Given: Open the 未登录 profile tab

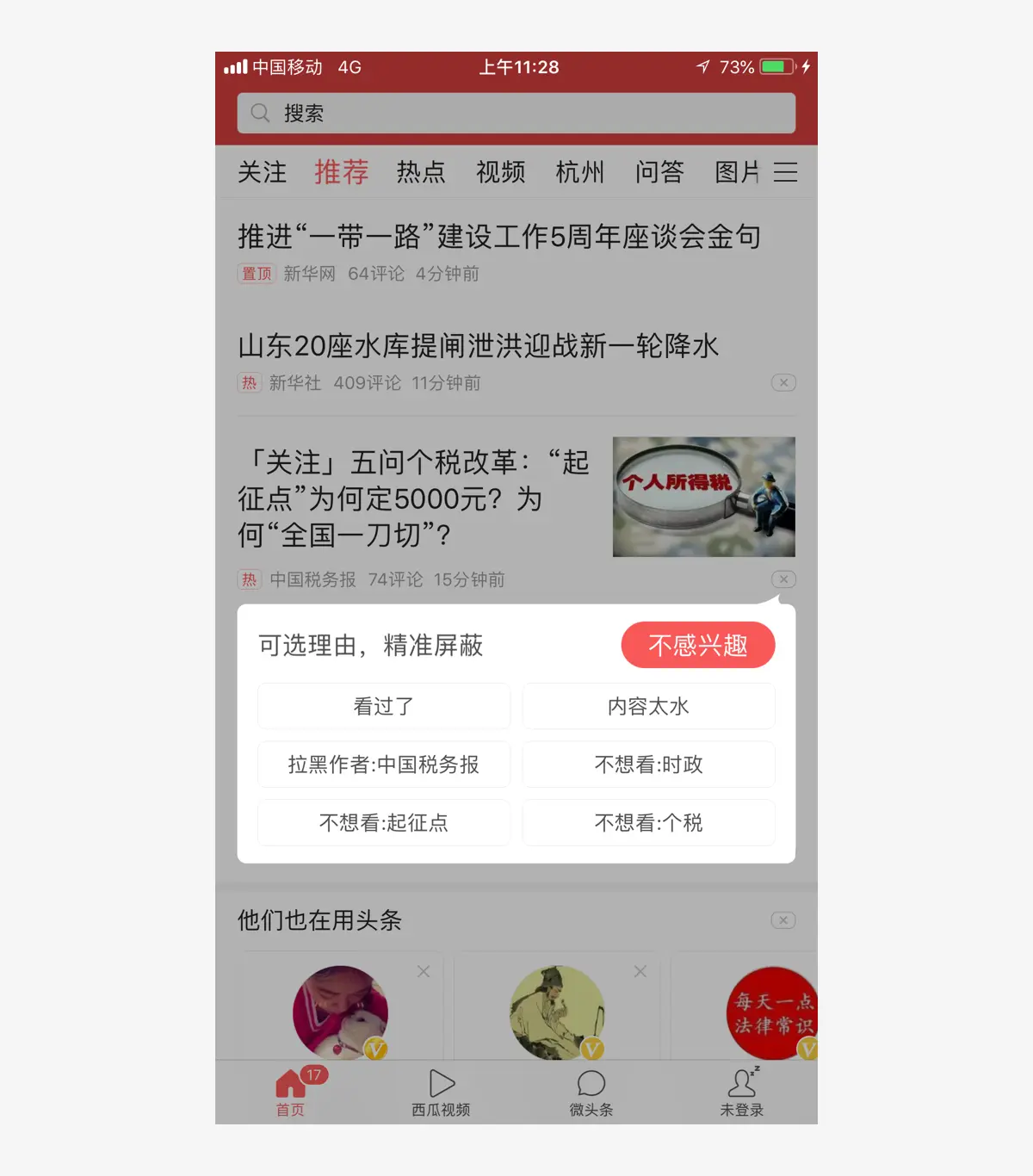Looking at the screenshot, I should click(x=742, y=1092).
